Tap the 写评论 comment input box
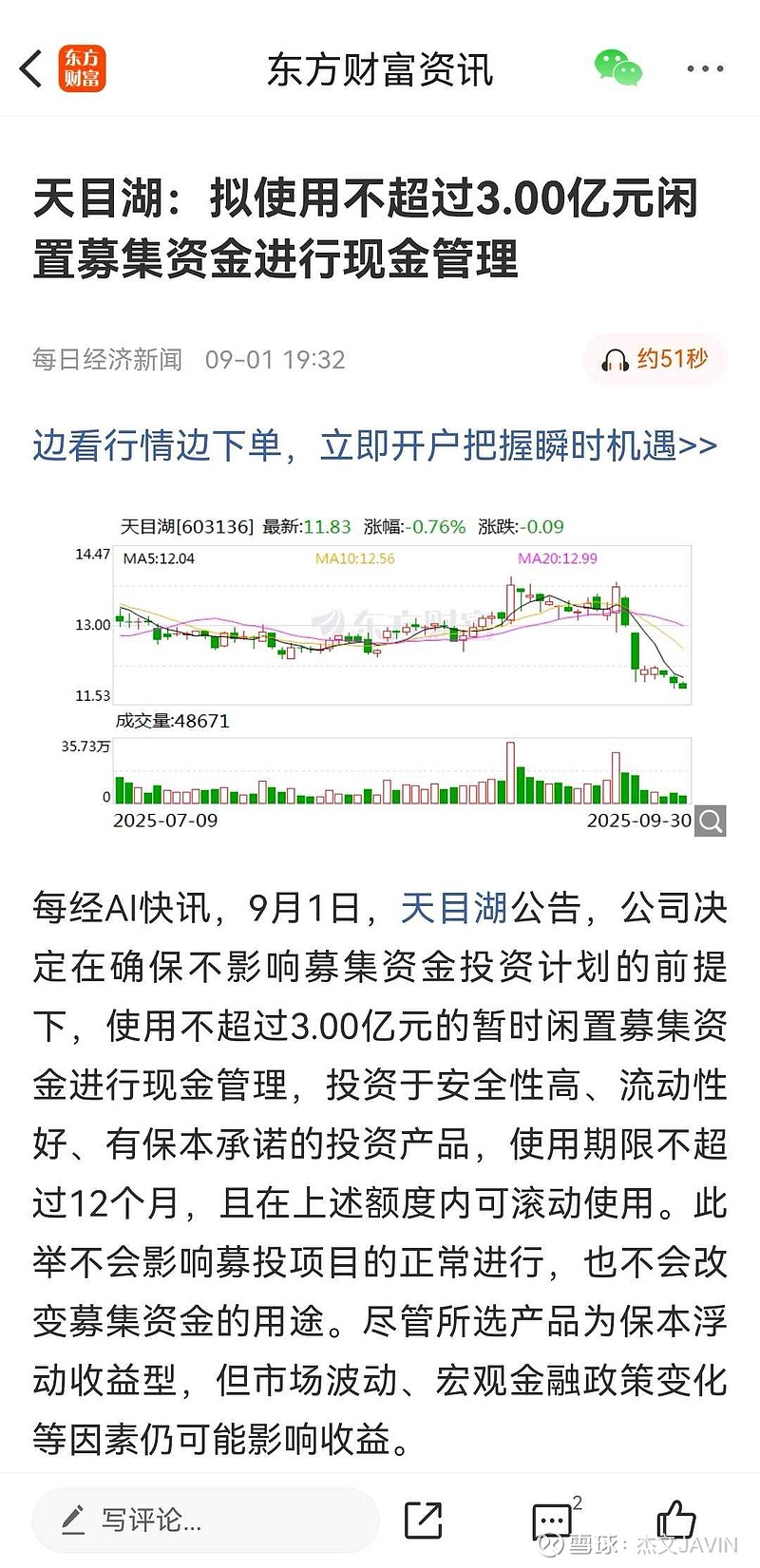 click(x=205, y=1521)
